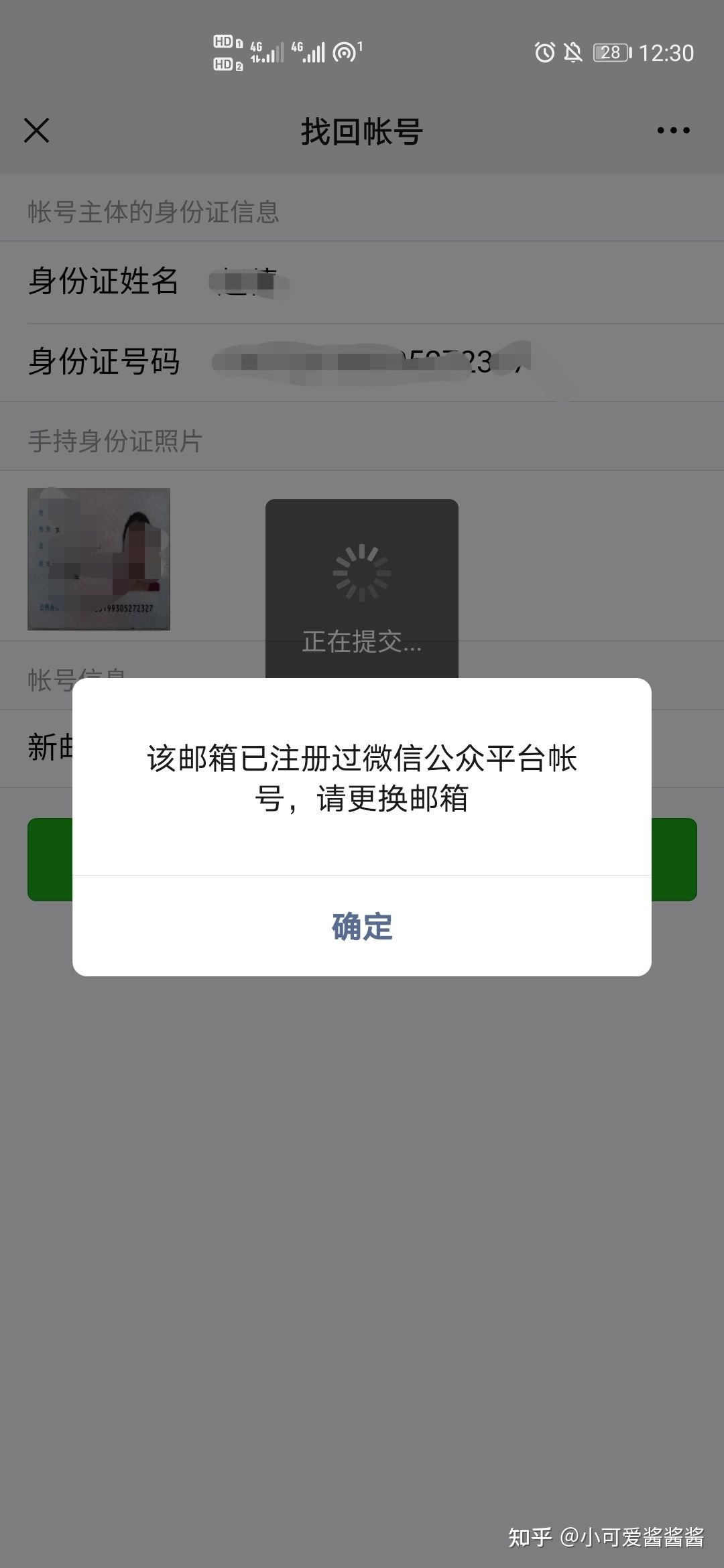Confirm the email dialog by tapping 确定
This screenshot has width=724, height=1568.
click(361, 927)
